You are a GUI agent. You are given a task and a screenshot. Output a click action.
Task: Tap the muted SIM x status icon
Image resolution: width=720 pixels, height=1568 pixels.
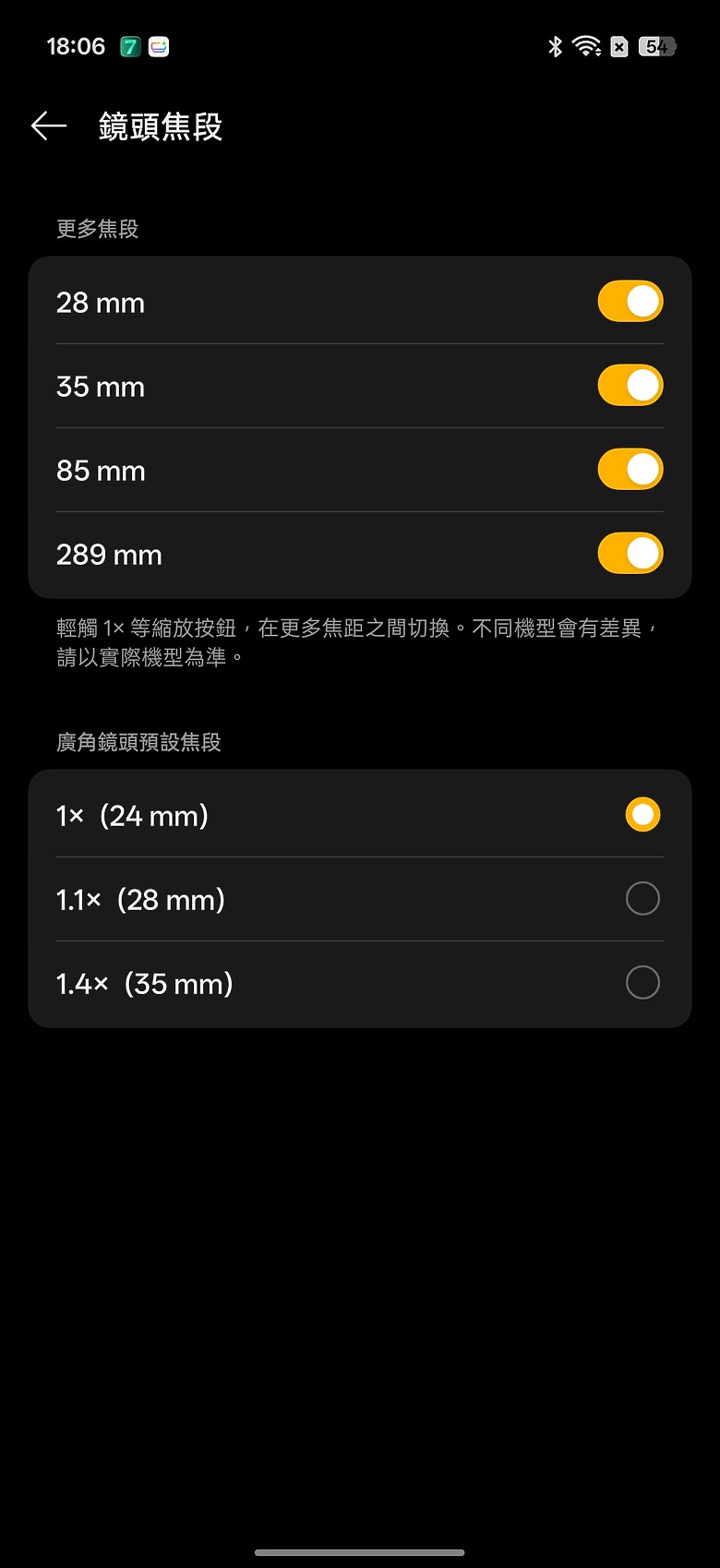tap(619, 46)
